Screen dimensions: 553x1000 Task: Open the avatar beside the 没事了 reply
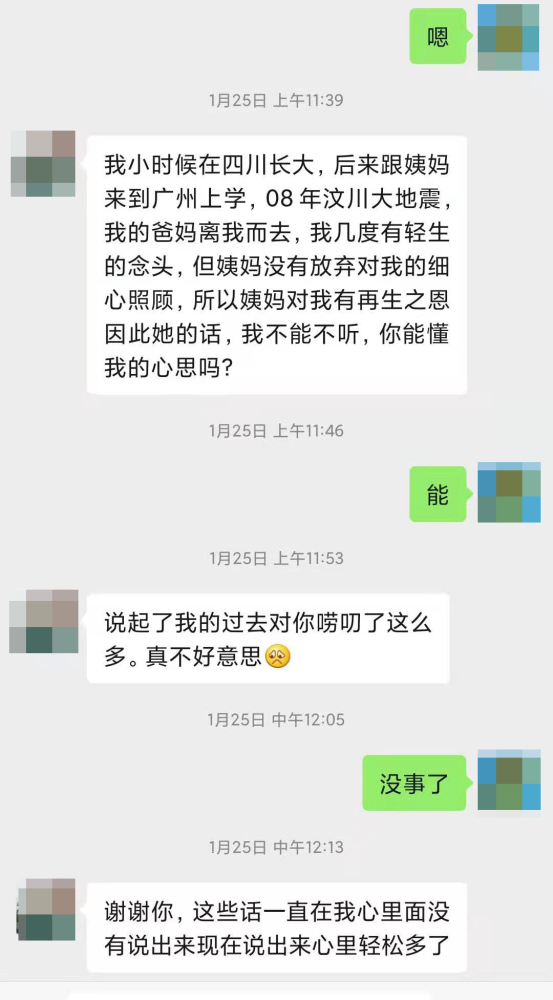coord(508,780)
